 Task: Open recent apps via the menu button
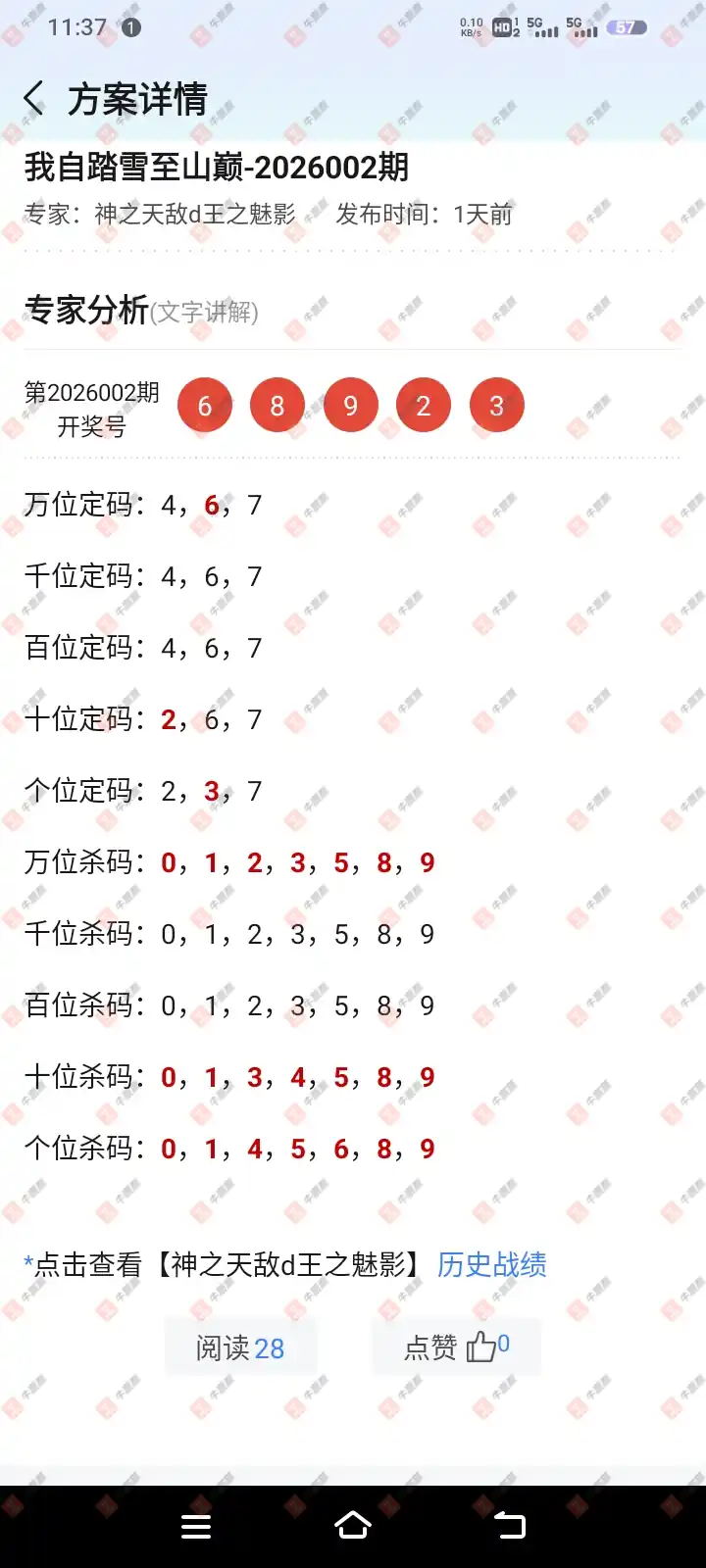(x=196, y=1526)
